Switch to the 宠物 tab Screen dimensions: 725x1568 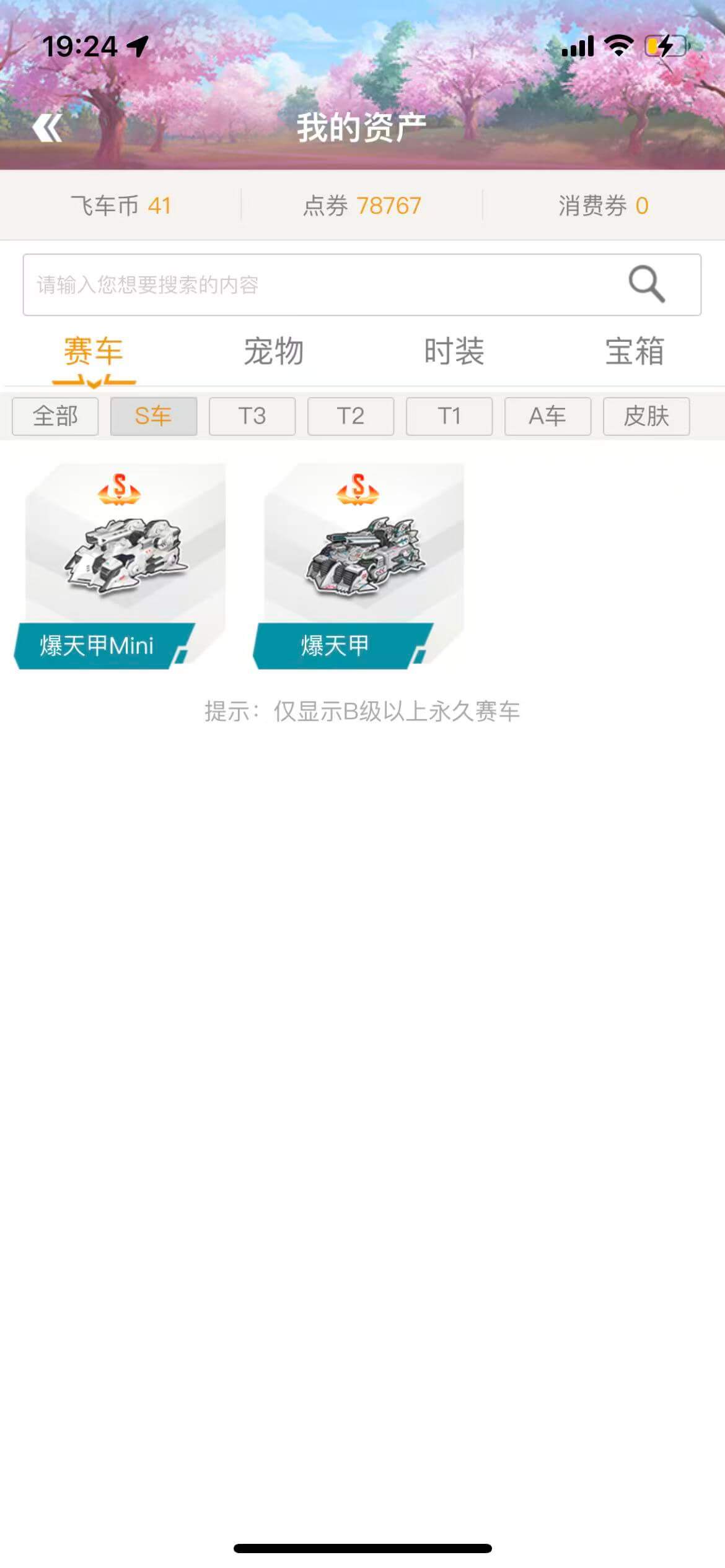273,352
